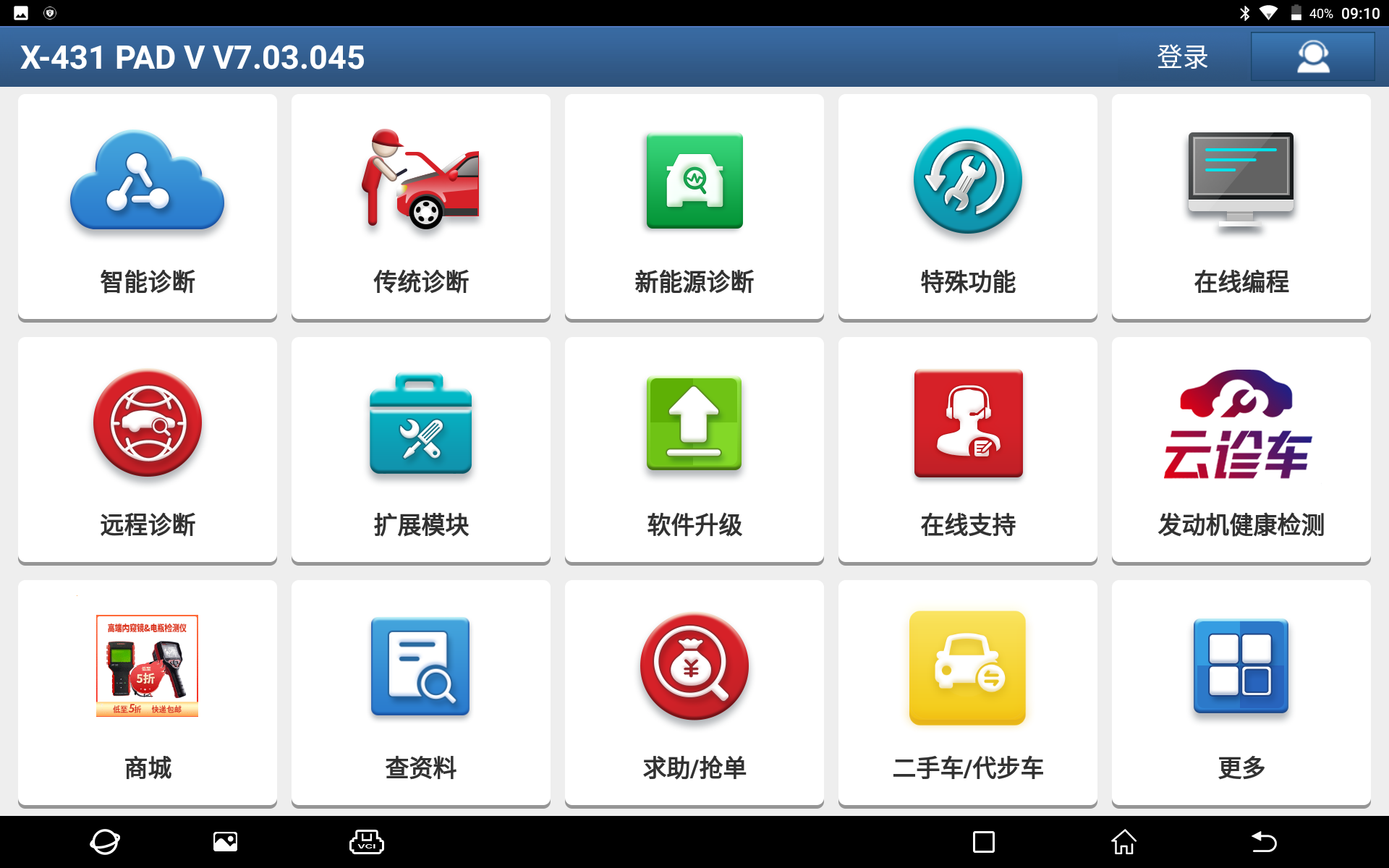Select 求助/抢单 help requests

click(x=694, y=693)
